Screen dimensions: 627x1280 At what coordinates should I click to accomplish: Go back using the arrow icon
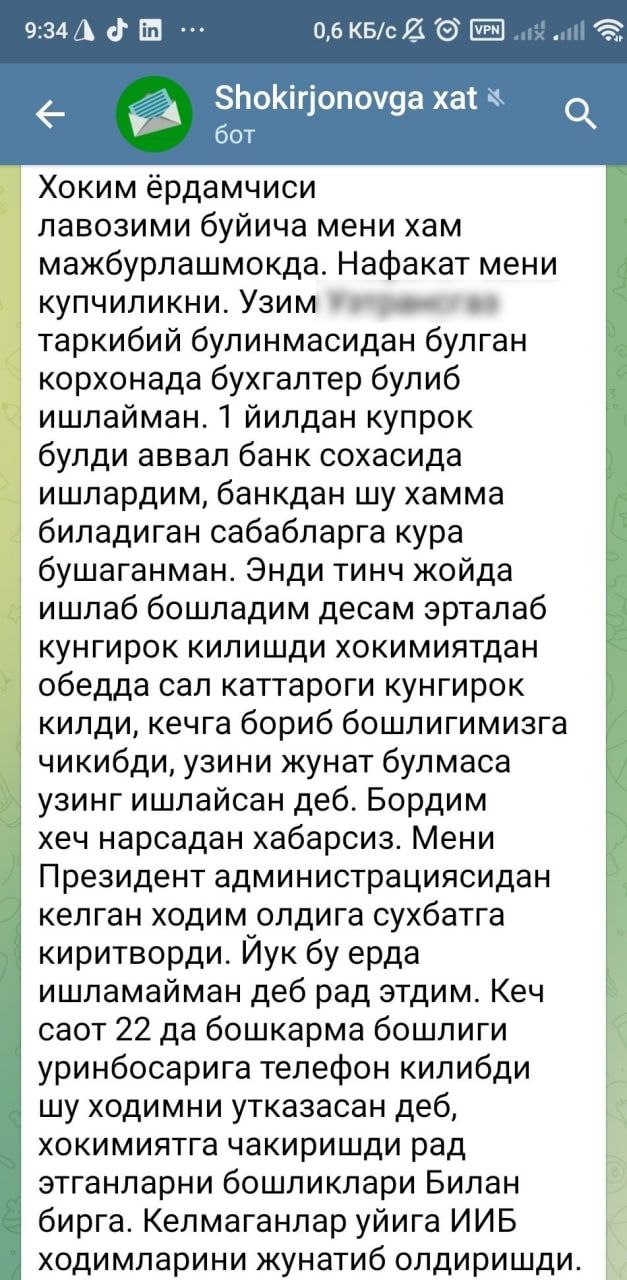pyautogui.click(x=50, y=115)
